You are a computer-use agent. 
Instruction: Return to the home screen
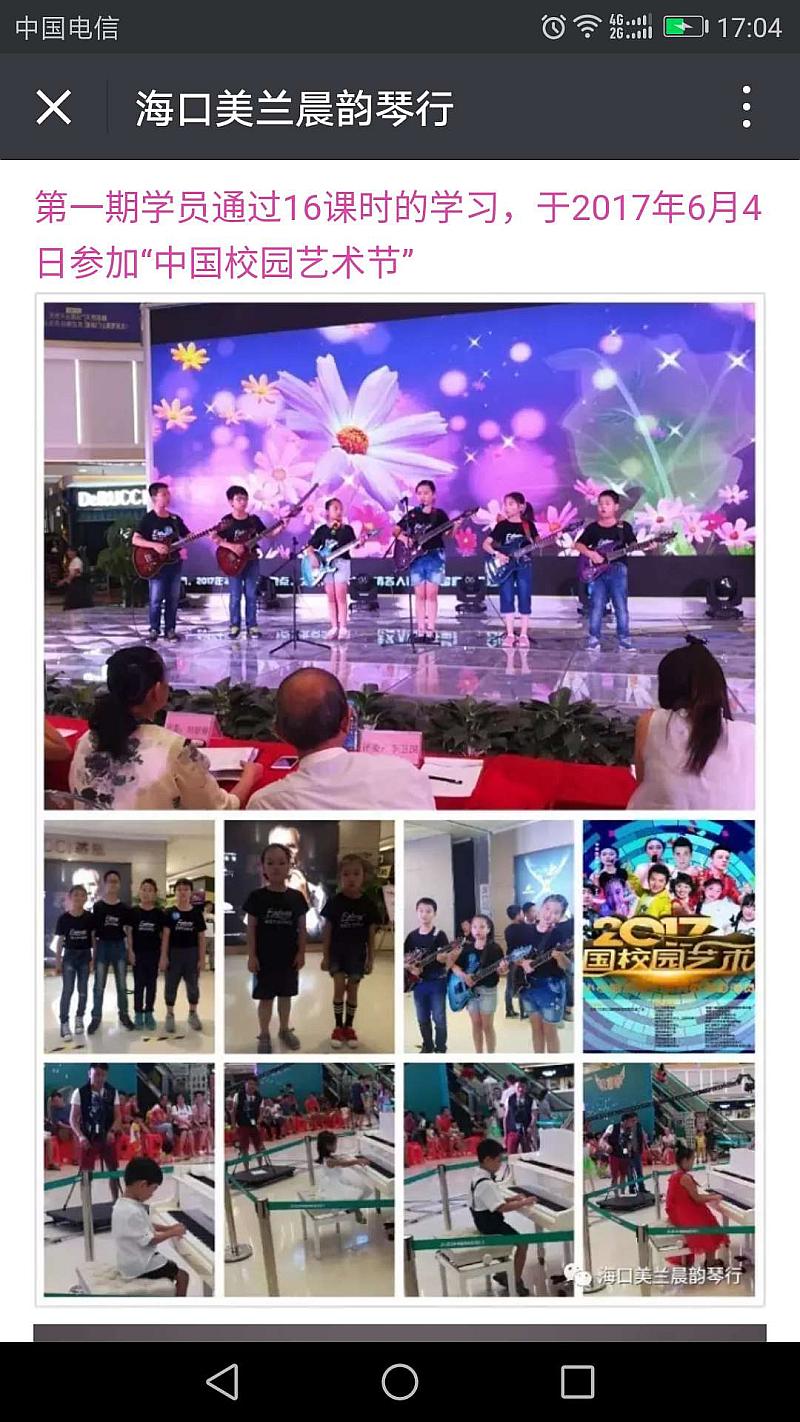400,1382
